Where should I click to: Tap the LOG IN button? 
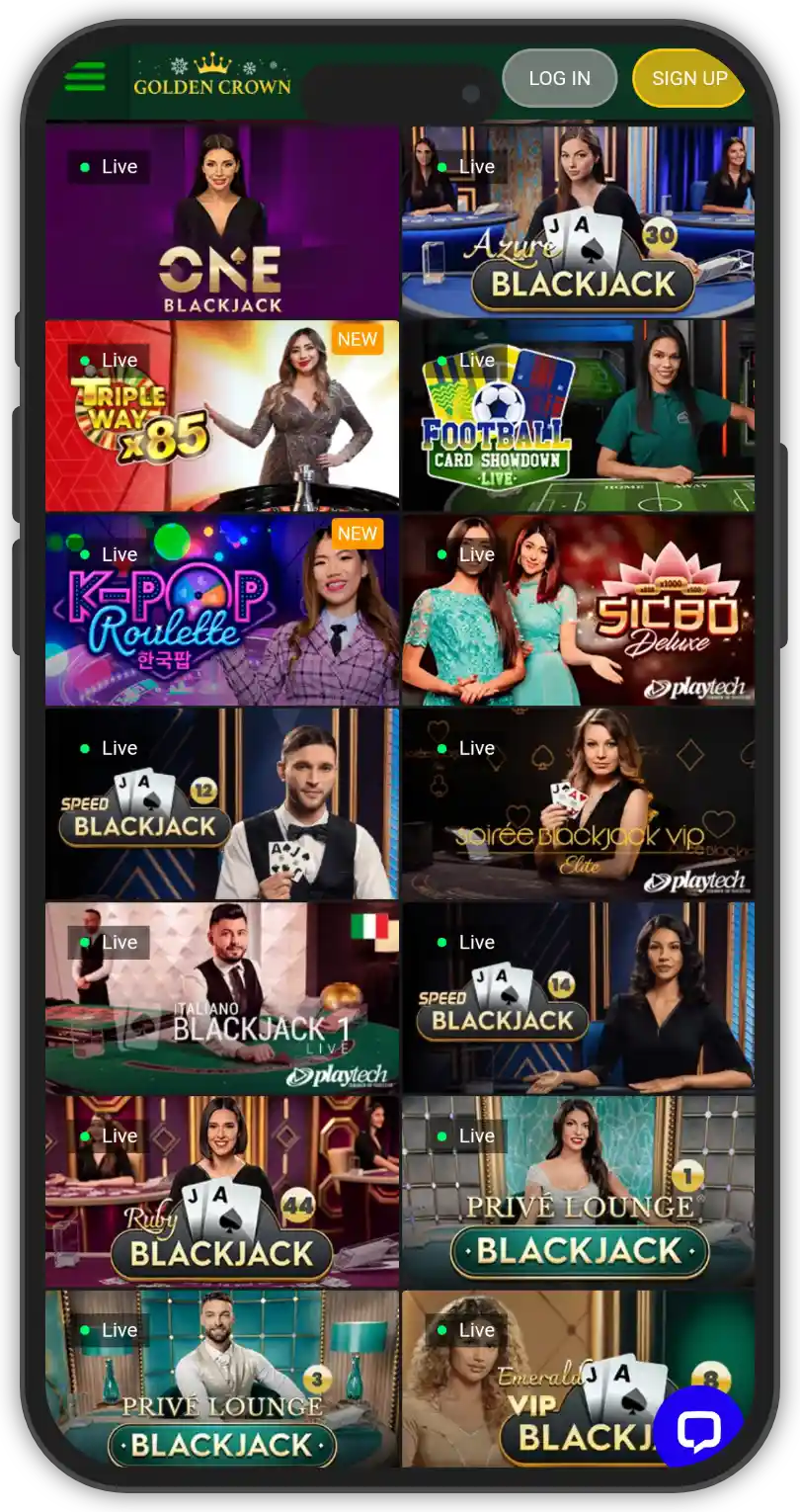point(559,78)
